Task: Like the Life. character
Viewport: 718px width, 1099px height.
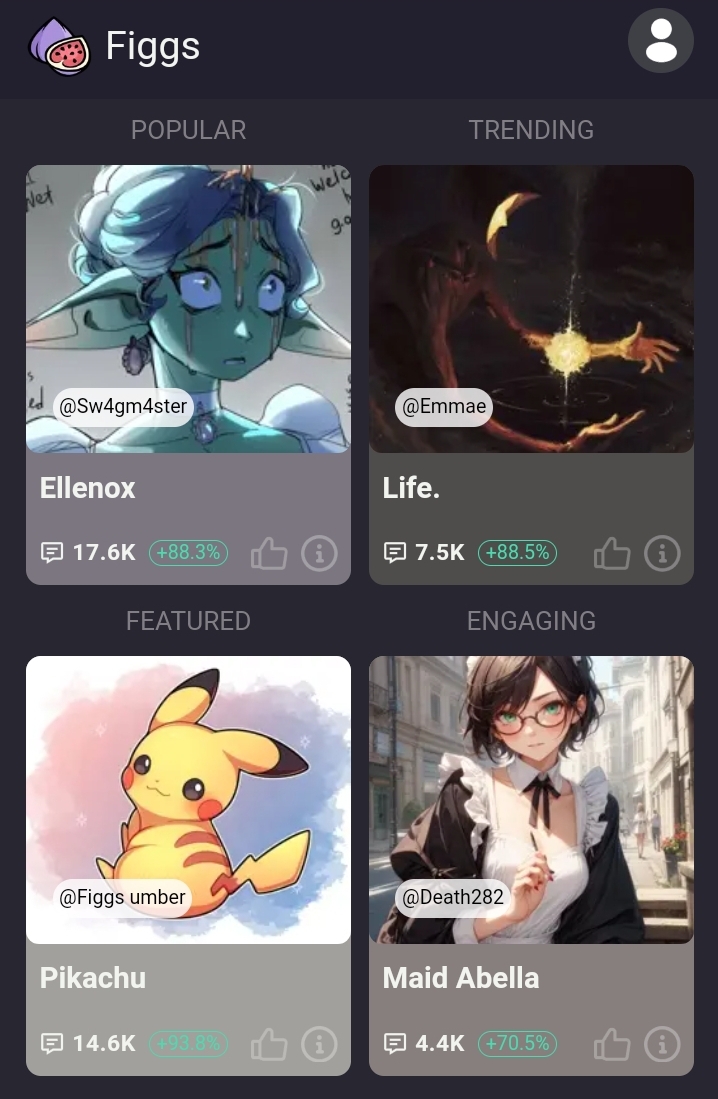Action: point(612,553)
